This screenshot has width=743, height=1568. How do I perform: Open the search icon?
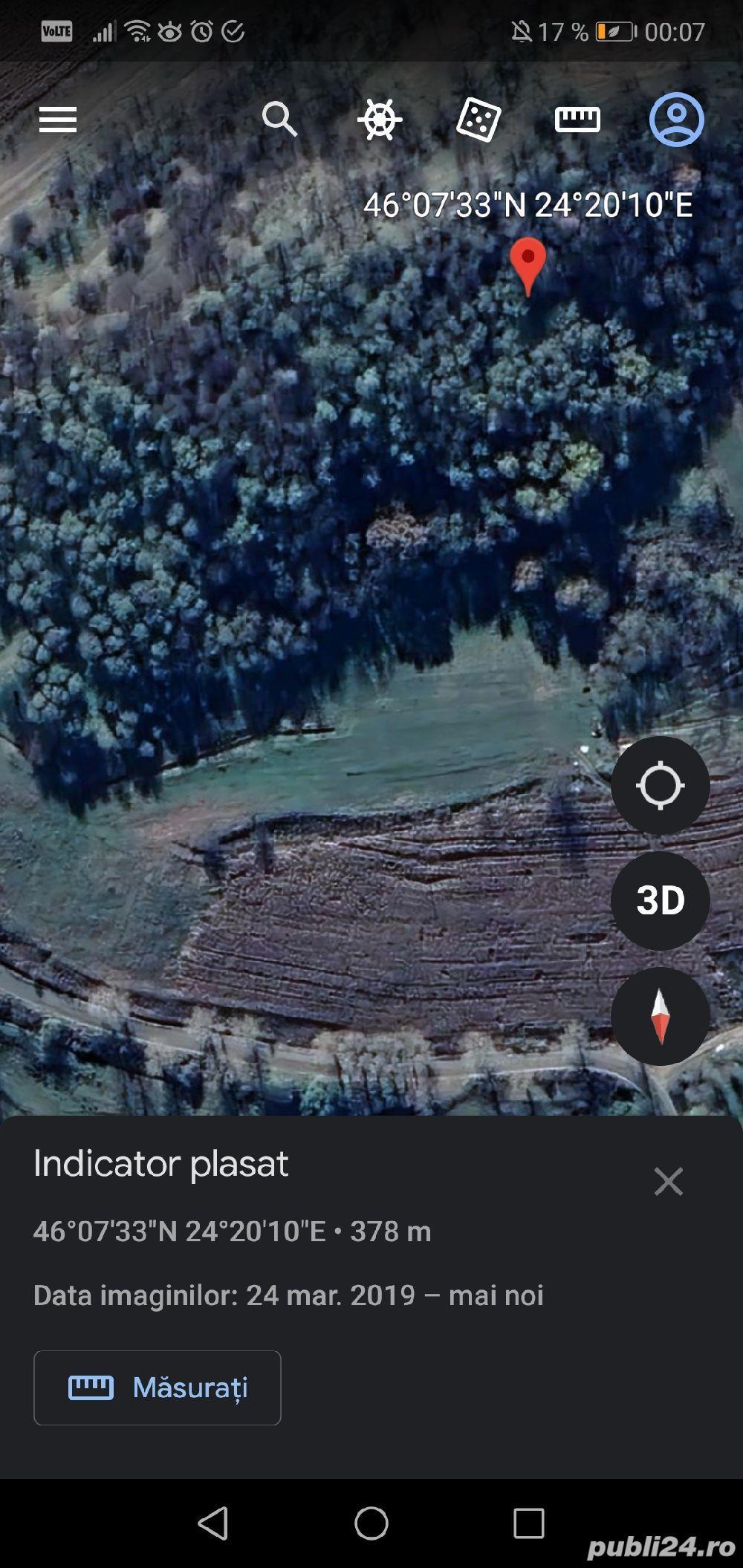[x=279, y=119]
